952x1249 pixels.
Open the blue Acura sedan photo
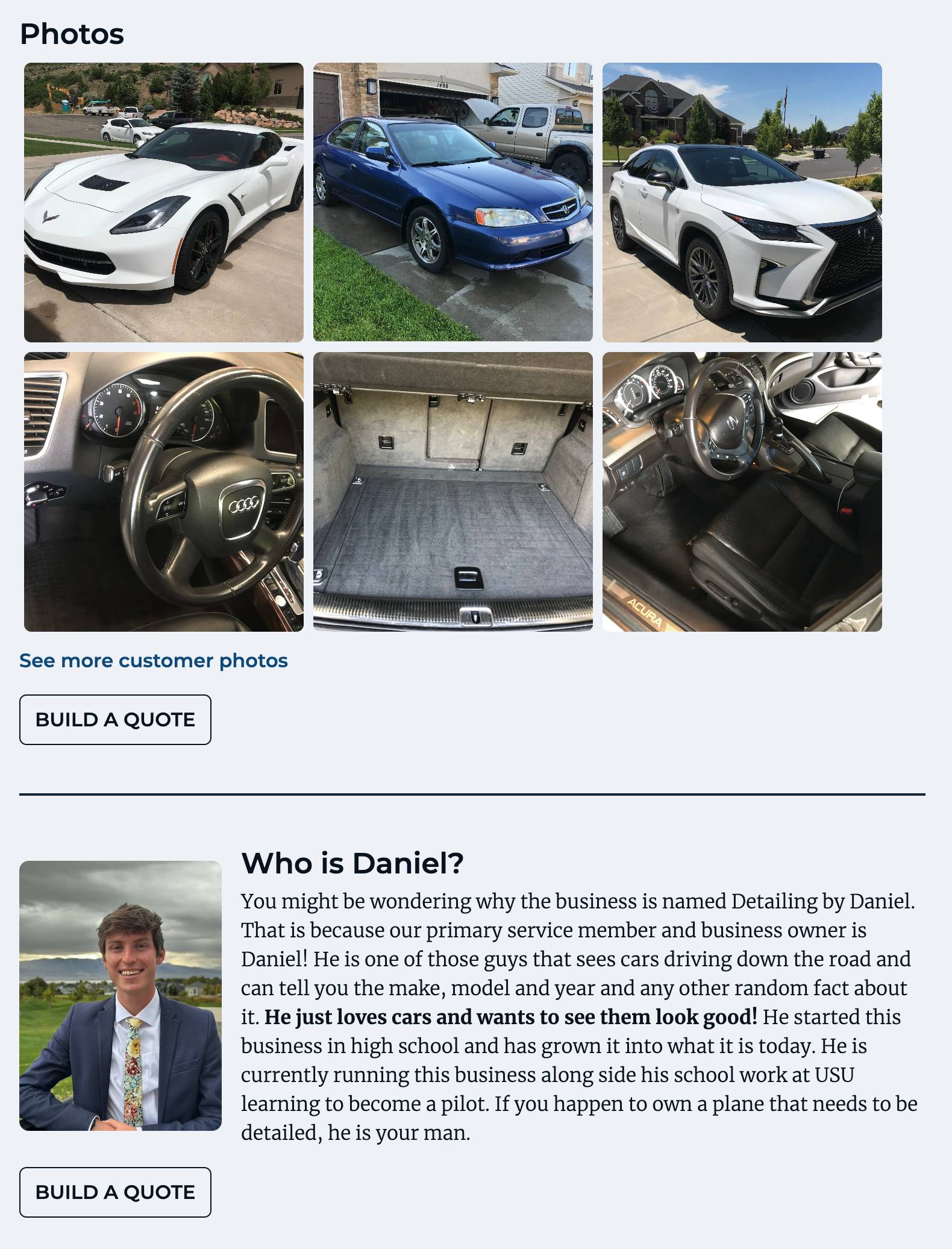[453, 203]
